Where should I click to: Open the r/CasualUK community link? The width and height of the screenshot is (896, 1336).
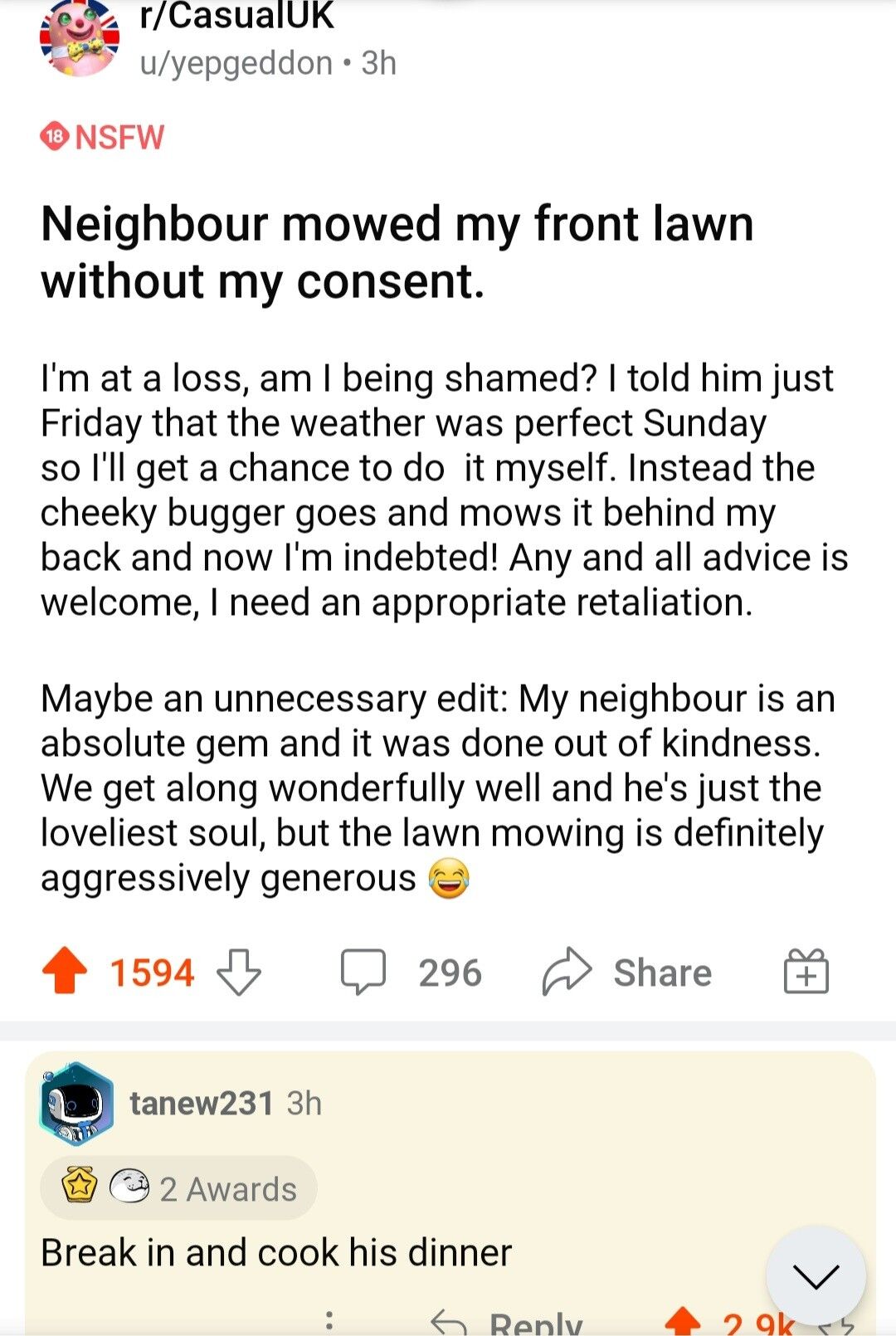tap(236, 17)
